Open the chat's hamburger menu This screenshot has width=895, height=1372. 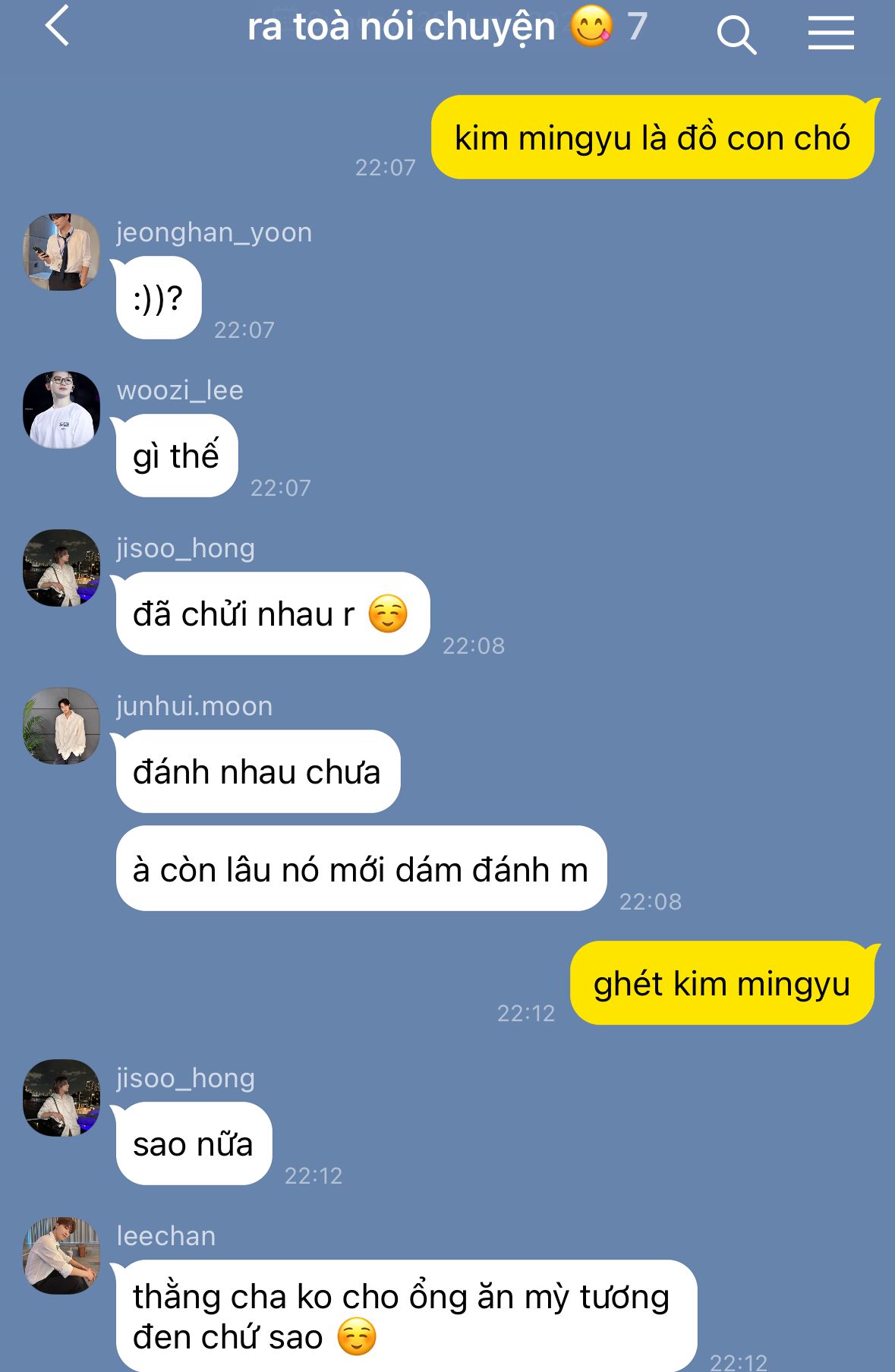tap(830, 33)
